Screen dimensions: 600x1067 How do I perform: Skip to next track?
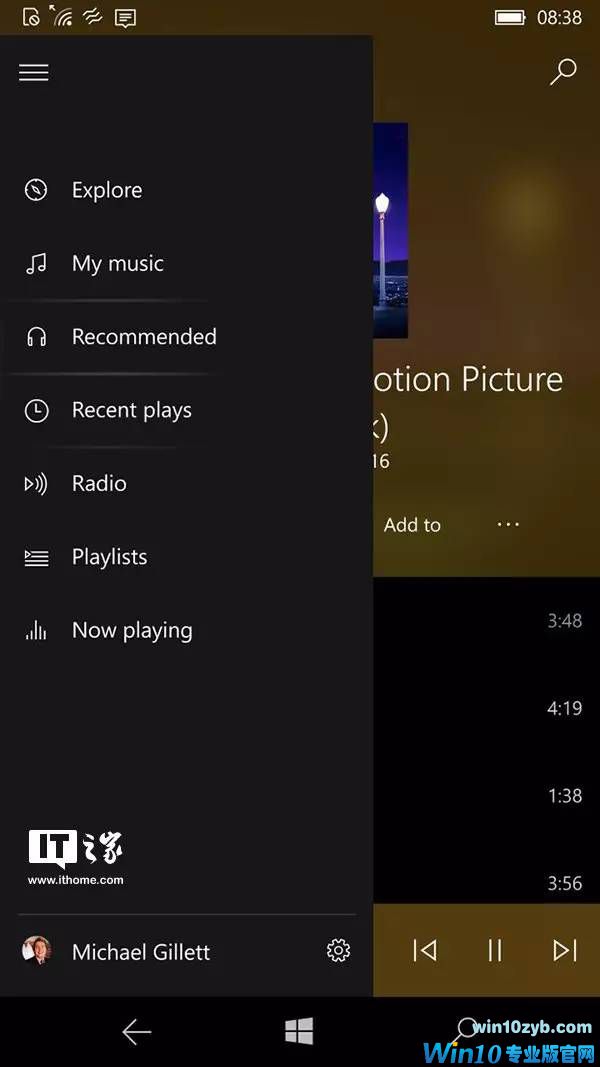pyautogui.click(x=564, y=950)
